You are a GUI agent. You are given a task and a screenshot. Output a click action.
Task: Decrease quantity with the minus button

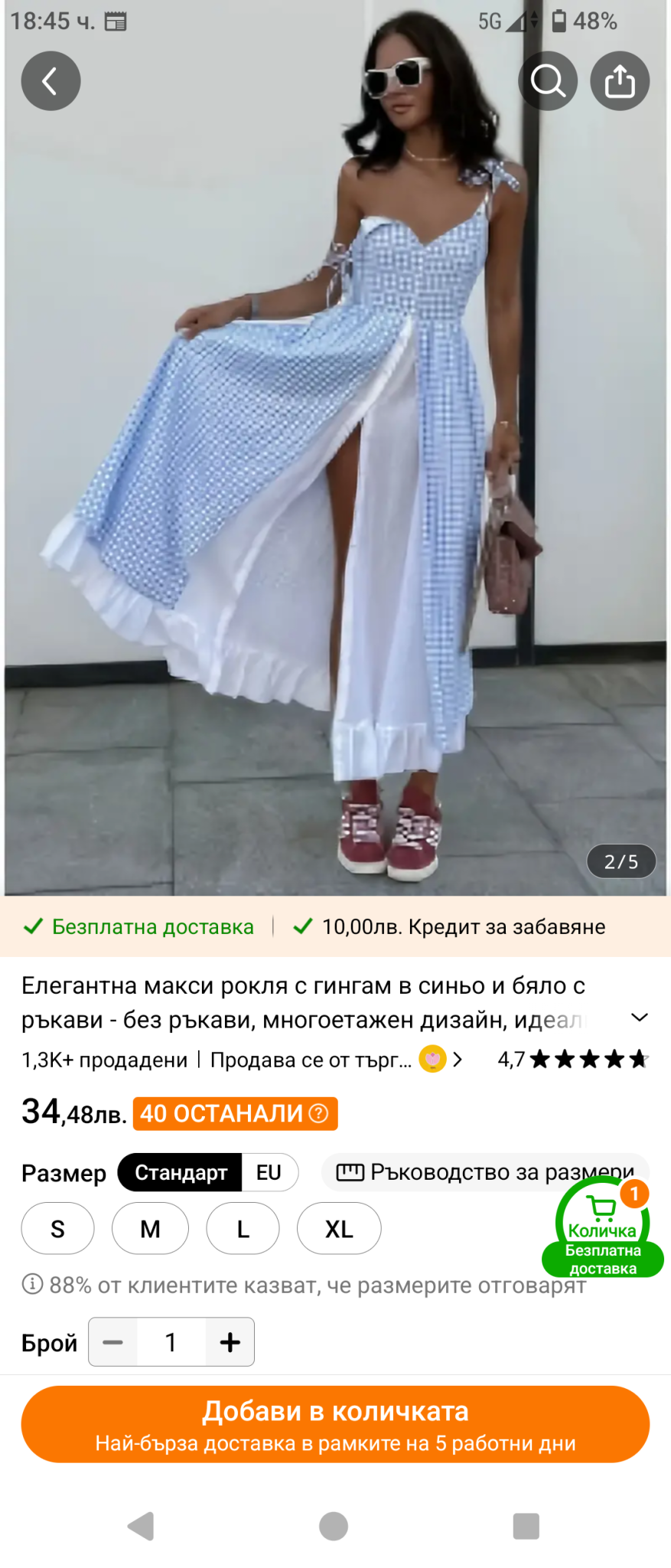pos(113,1341)
